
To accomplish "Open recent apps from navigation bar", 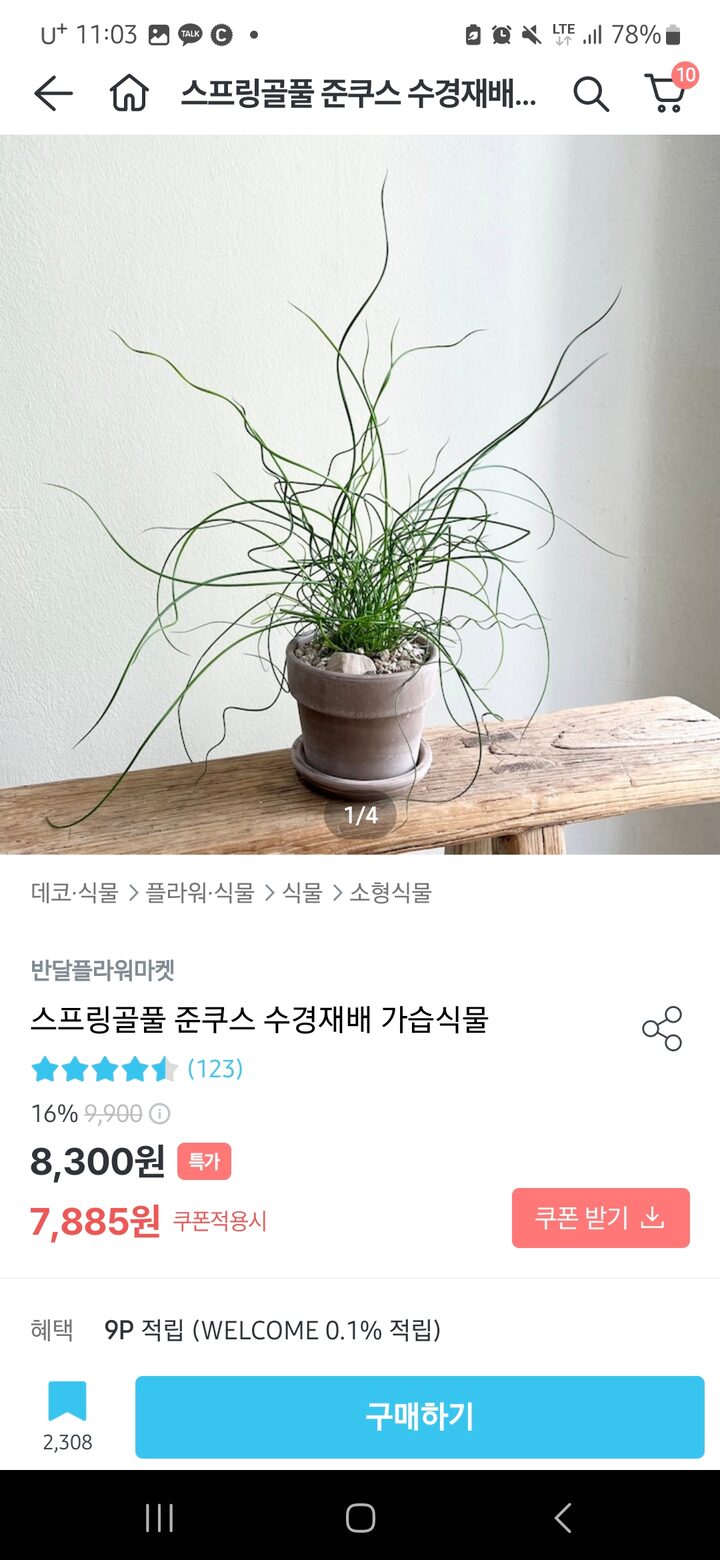I will click(x=159, y=1518).
